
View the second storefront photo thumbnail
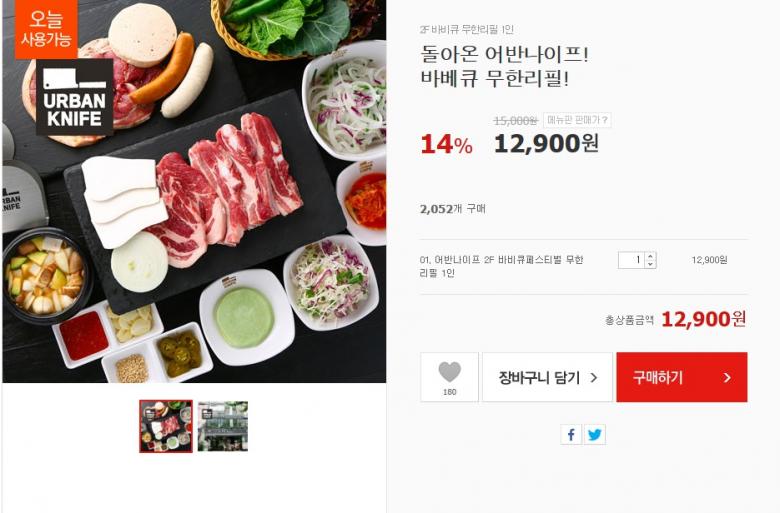coord(223,426)
